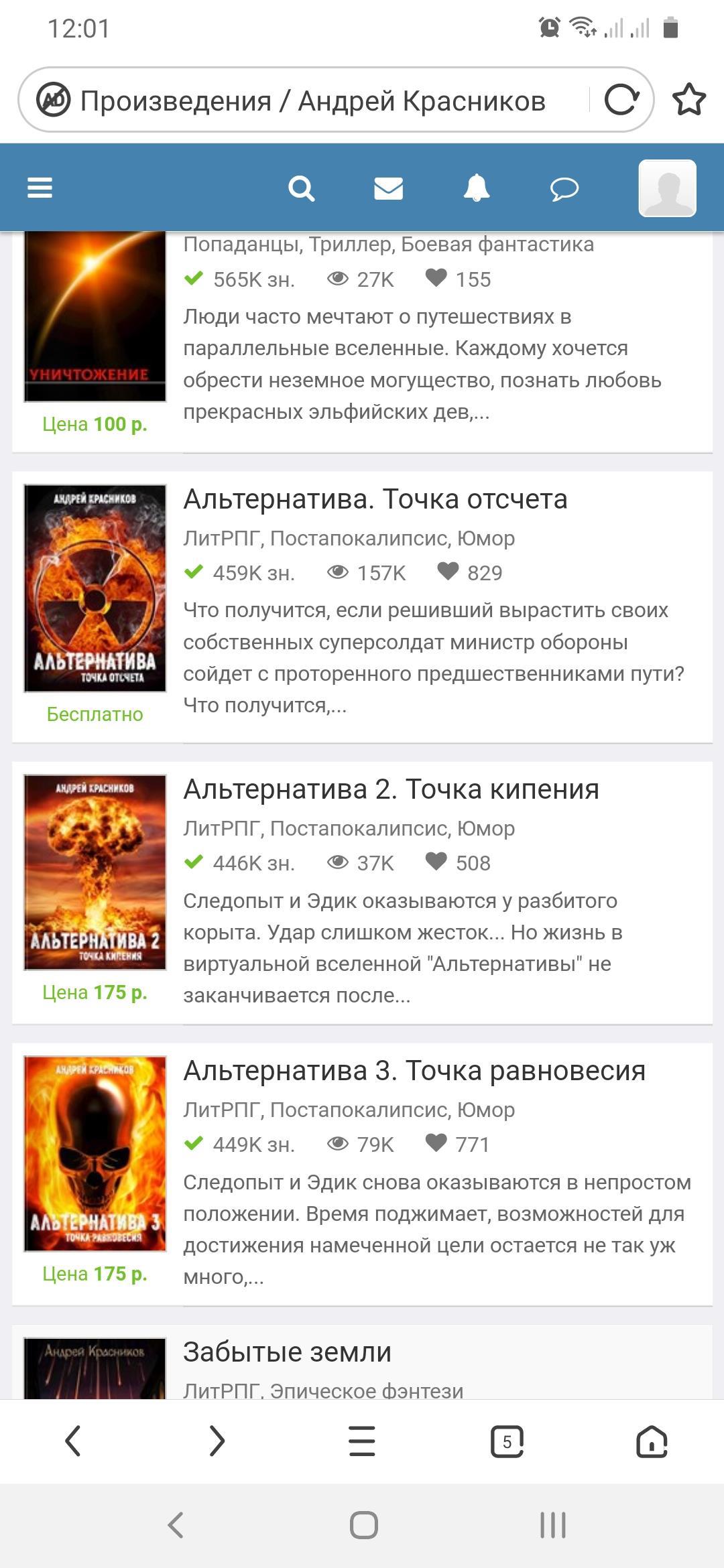This screenshot has width=724, height=1568.
Task: Open the notifications bell
Action: pyautogui.click(x=477, y=188)
